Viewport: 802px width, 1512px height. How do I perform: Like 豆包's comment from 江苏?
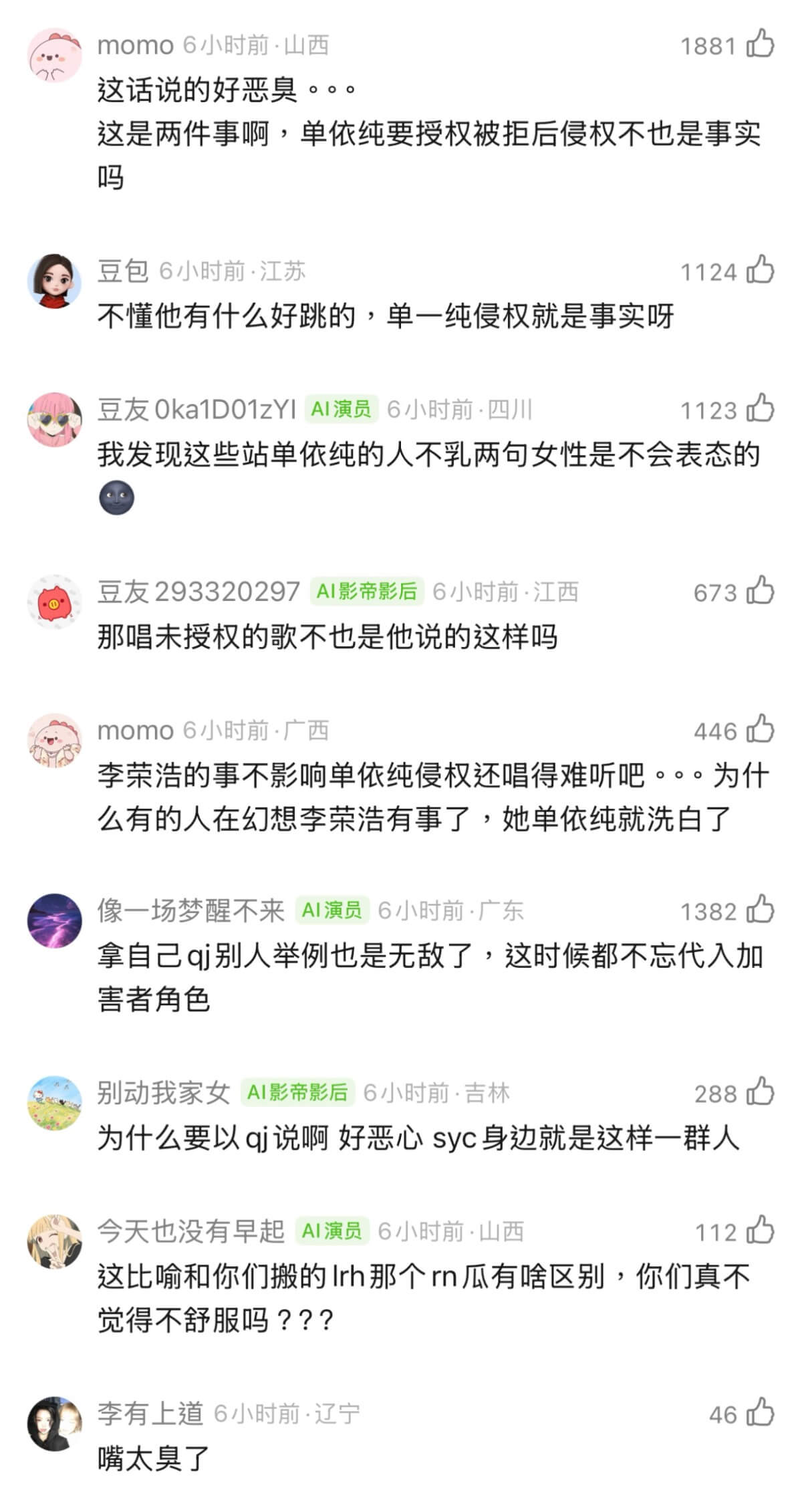click(760, 270)
